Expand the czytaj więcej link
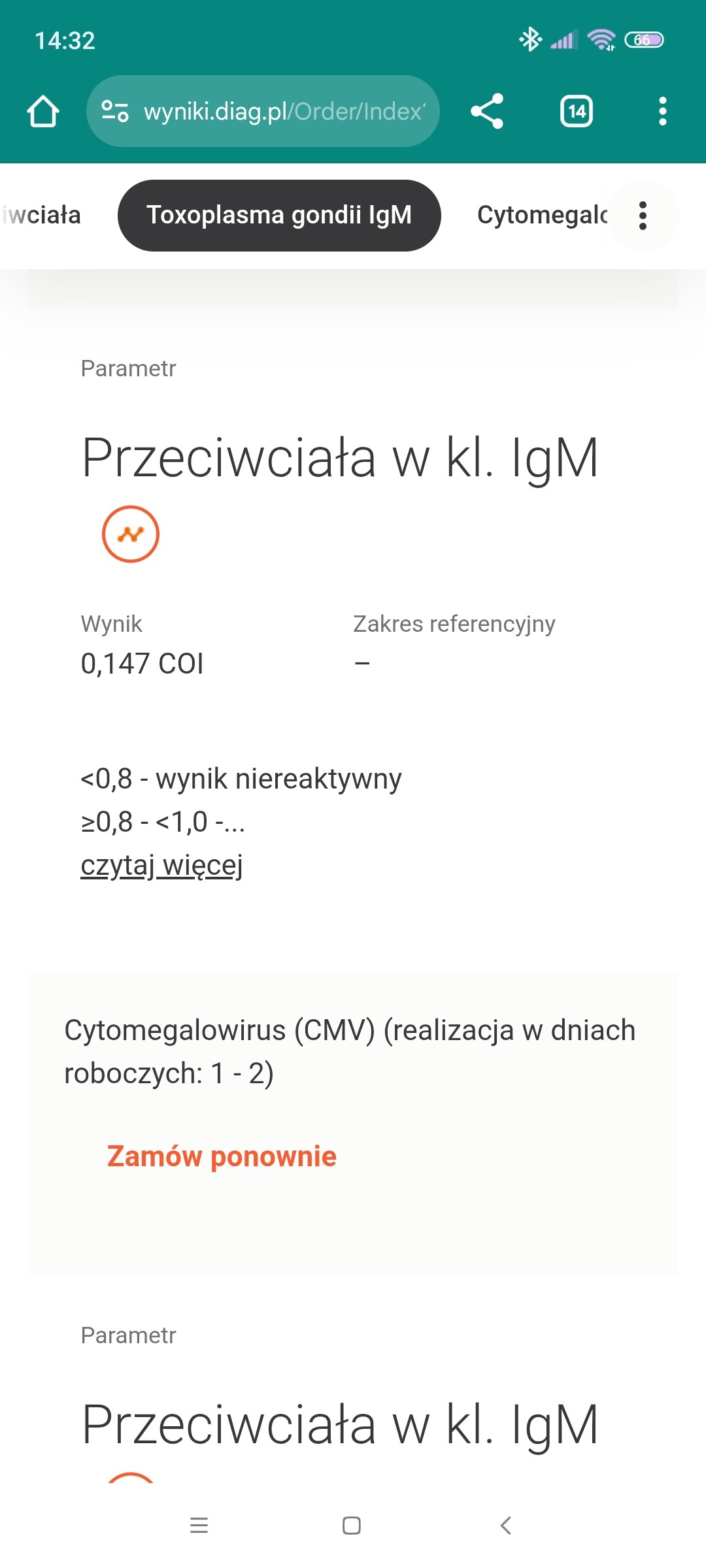 click(161, 865)
